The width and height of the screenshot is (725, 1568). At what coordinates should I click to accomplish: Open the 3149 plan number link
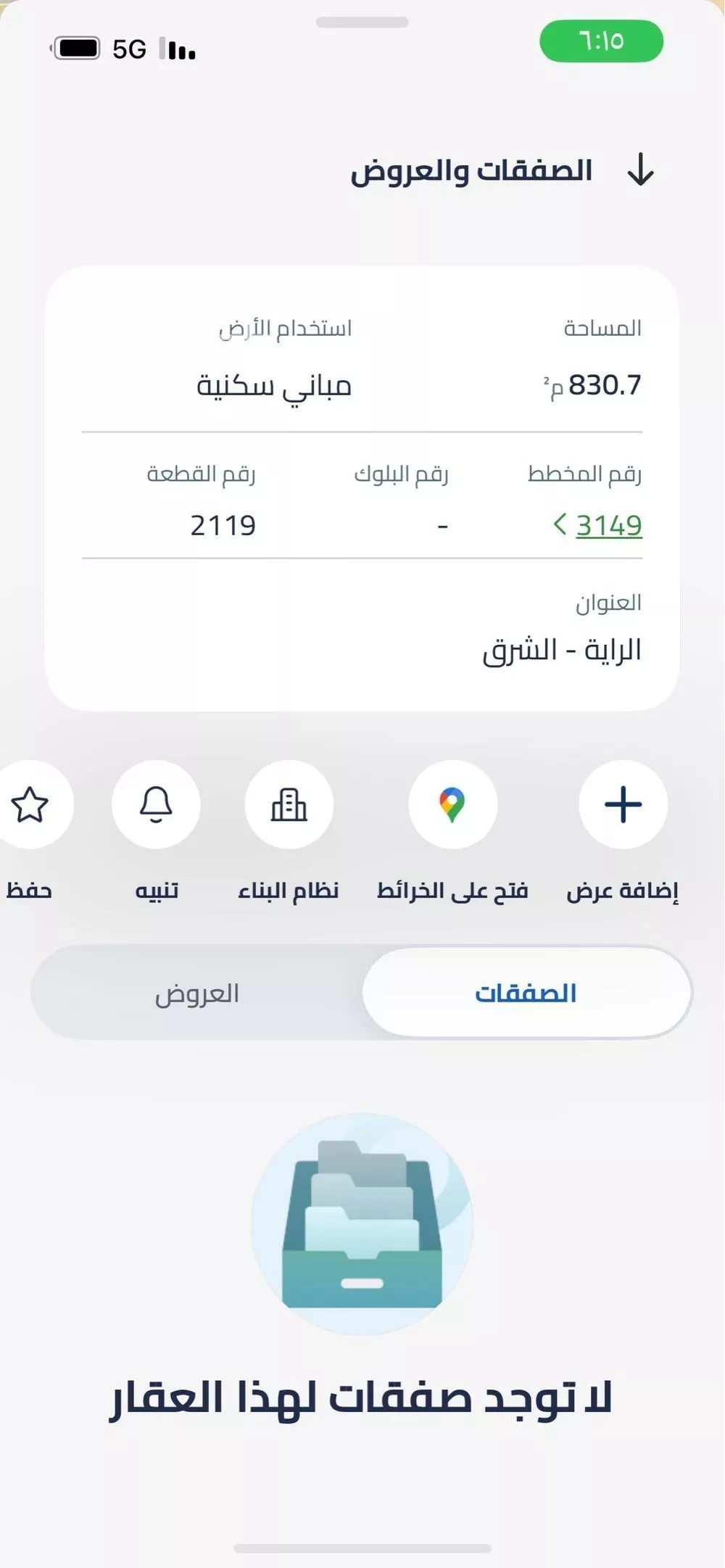[x=609, y=526]
